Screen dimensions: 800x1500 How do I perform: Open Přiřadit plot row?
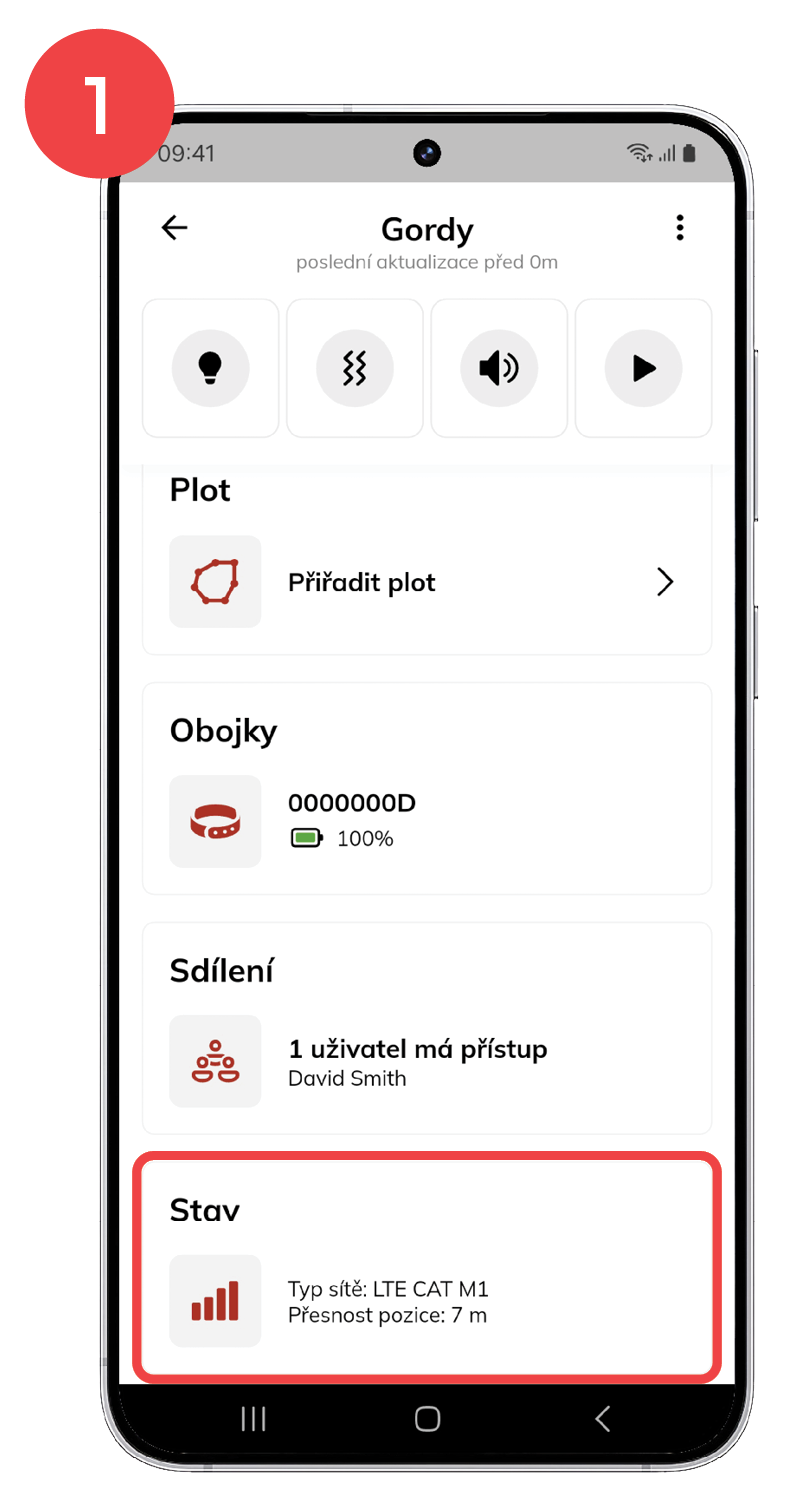[427, 582]
